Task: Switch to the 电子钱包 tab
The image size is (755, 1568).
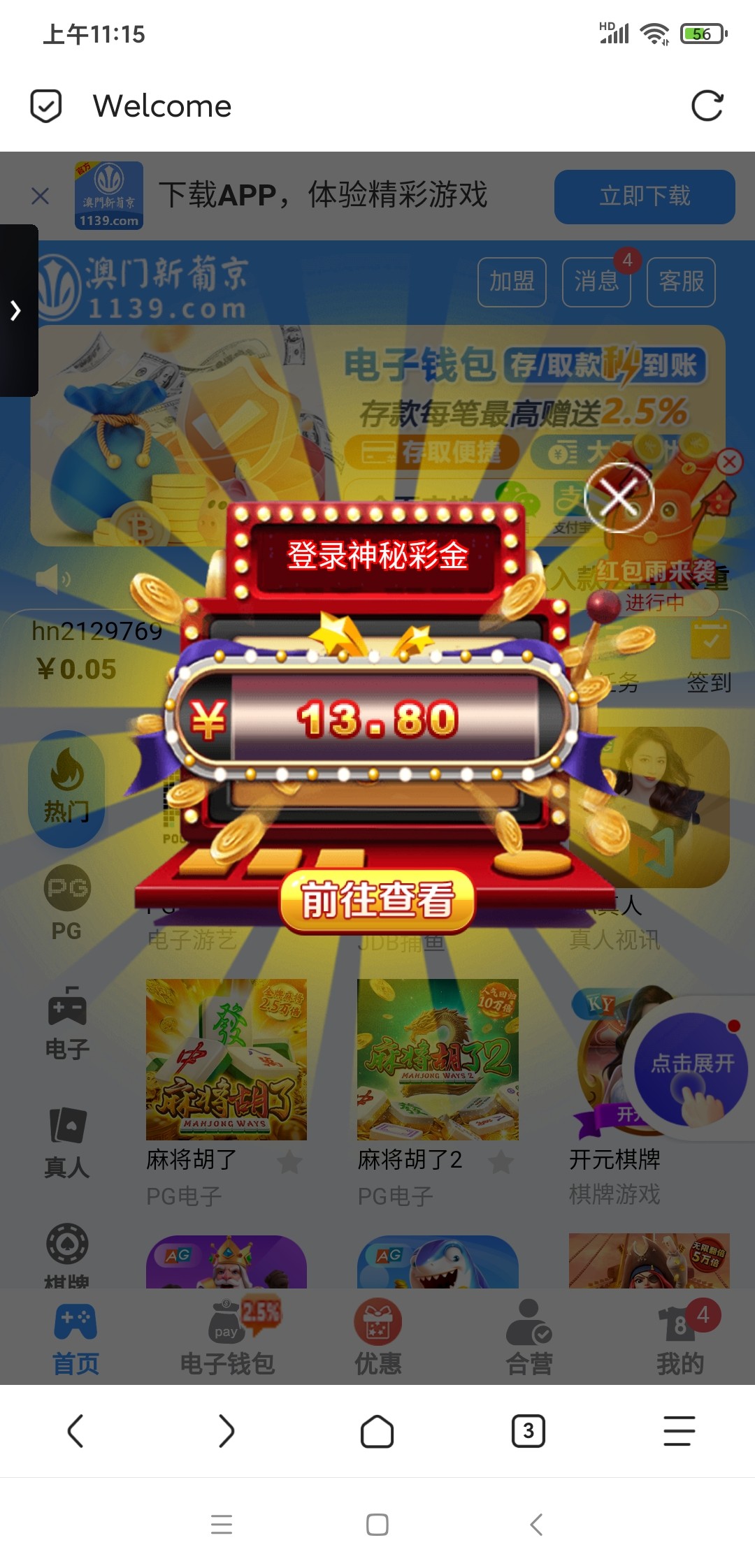Action: click(227, 1338)
